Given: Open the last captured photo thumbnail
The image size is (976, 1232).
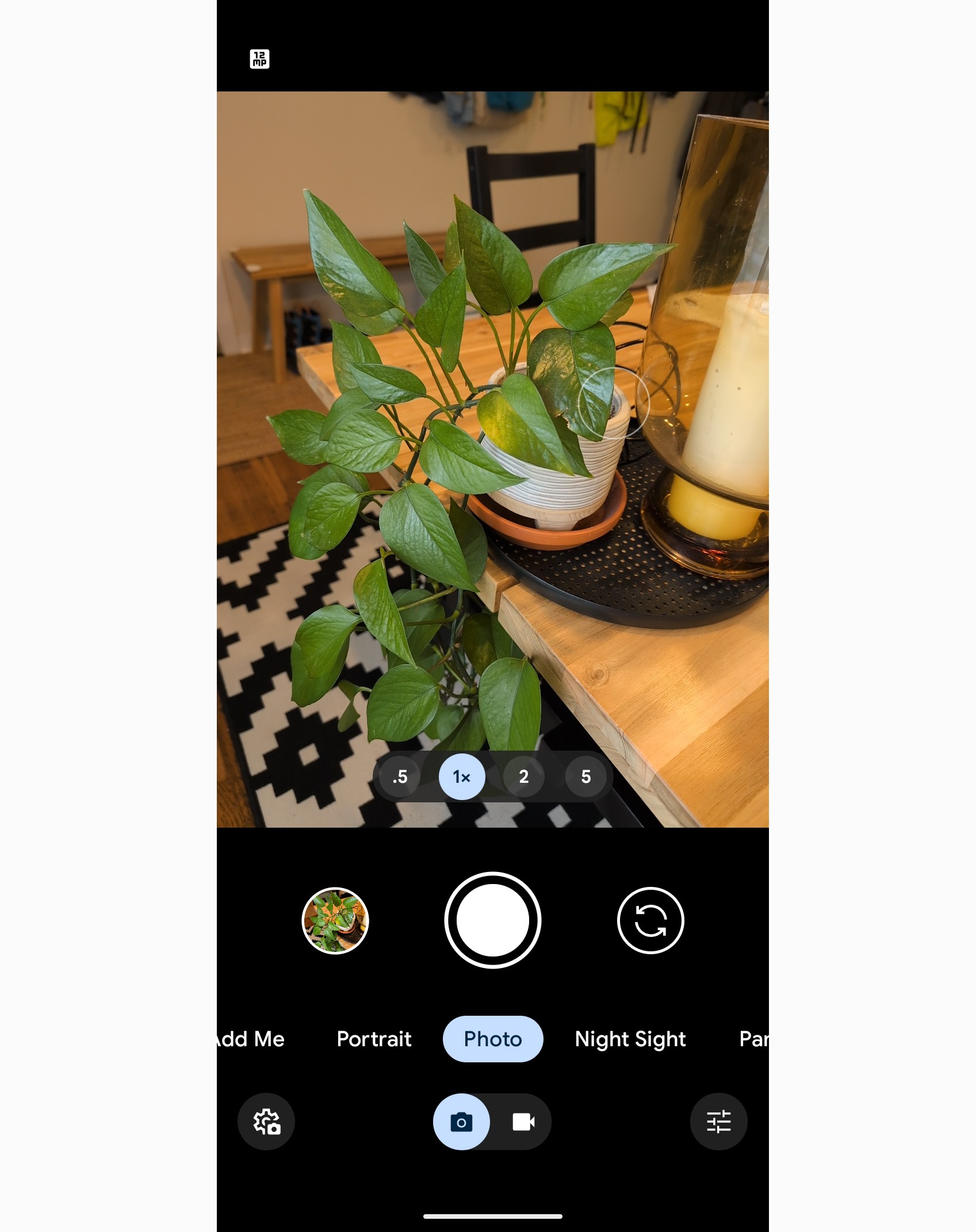Looking at the screenshot, I should [335, 920].
